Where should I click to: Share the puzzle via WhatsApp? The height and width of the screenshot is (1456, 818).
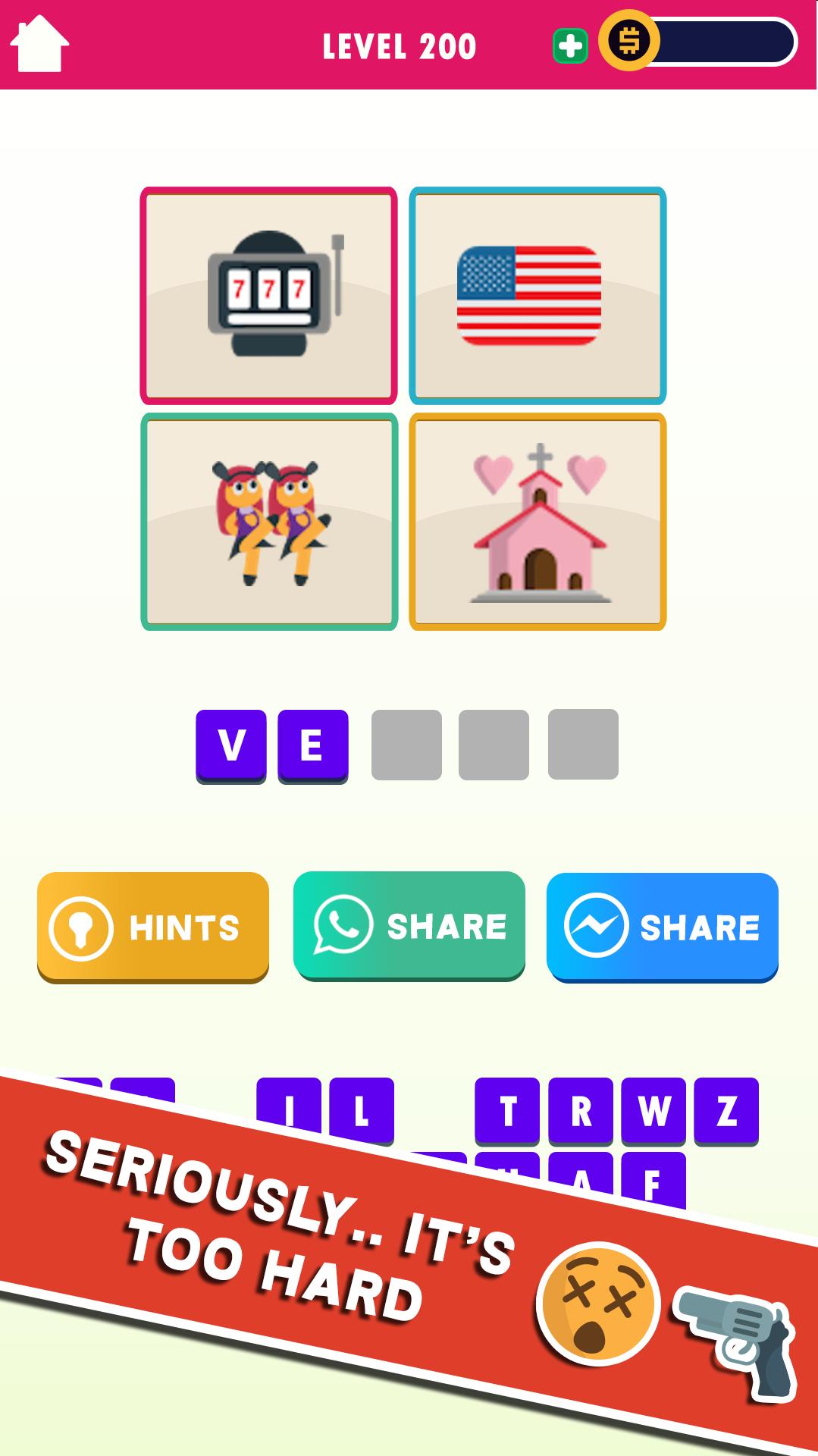(409, 925)
